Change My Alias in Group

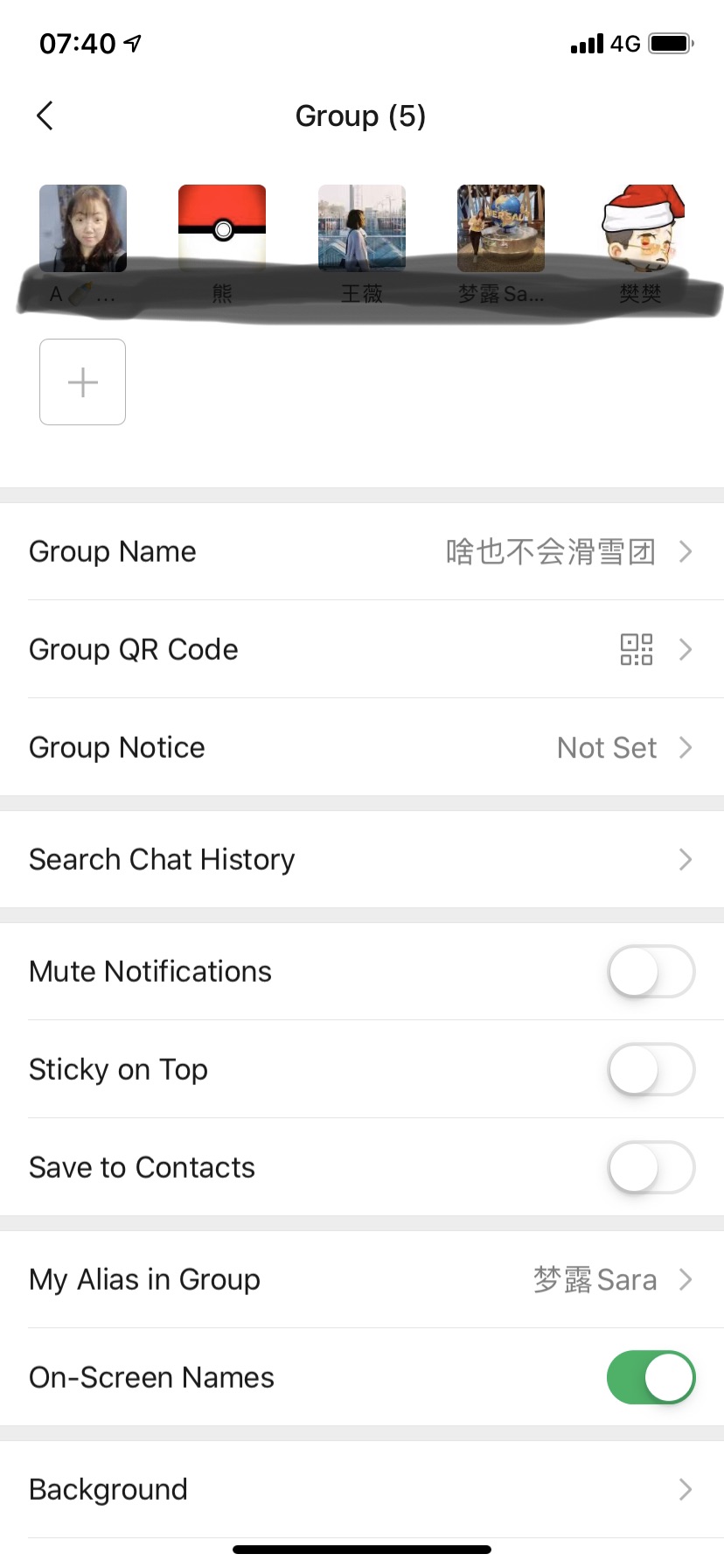click(362, 1279)
